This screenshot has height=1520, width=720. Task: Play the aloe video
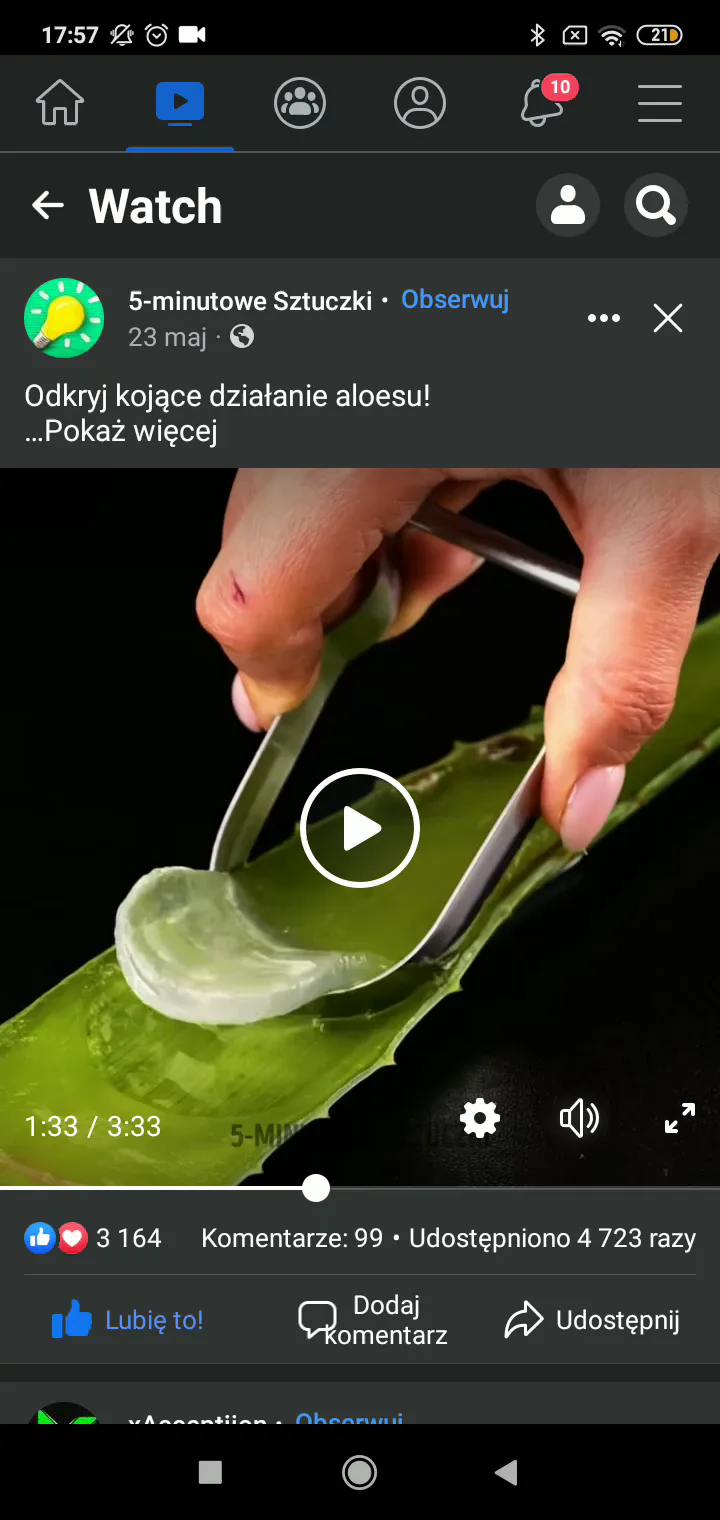pyautogui.click(x=360, y=828)
